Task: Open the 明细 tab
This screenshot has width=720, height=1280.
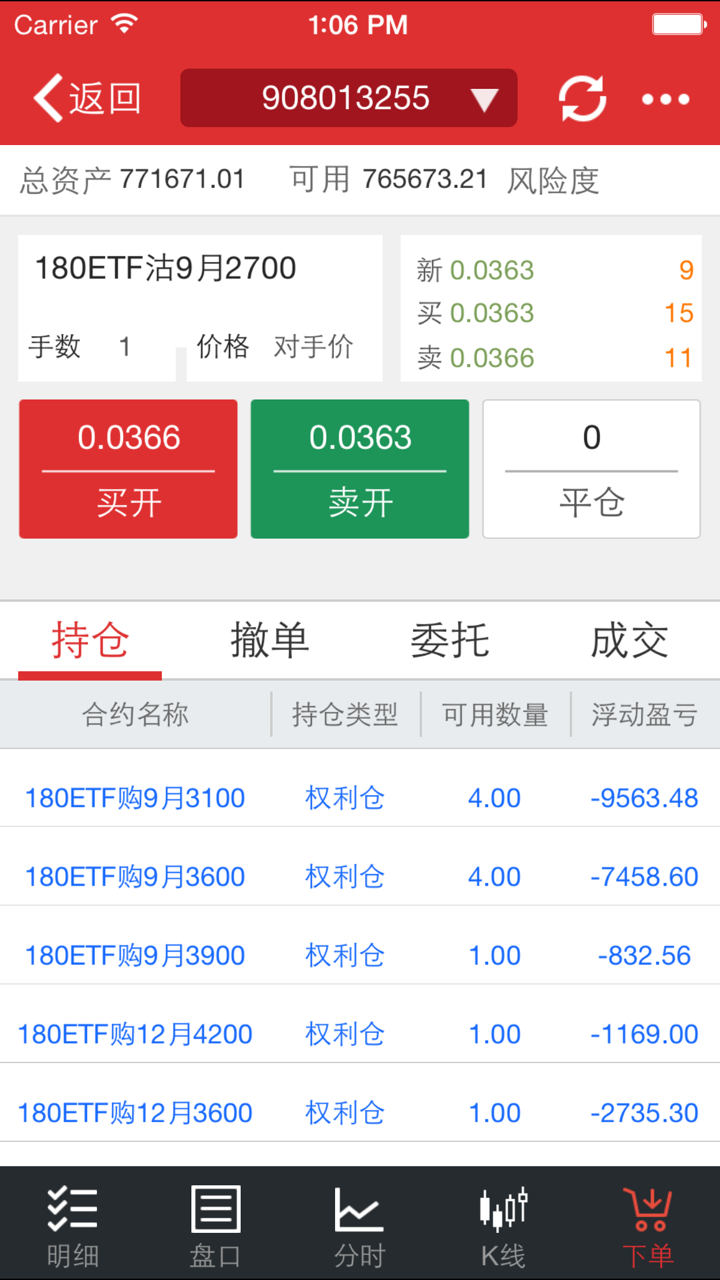Action: pyautogui.click(x=72, y=1225)
